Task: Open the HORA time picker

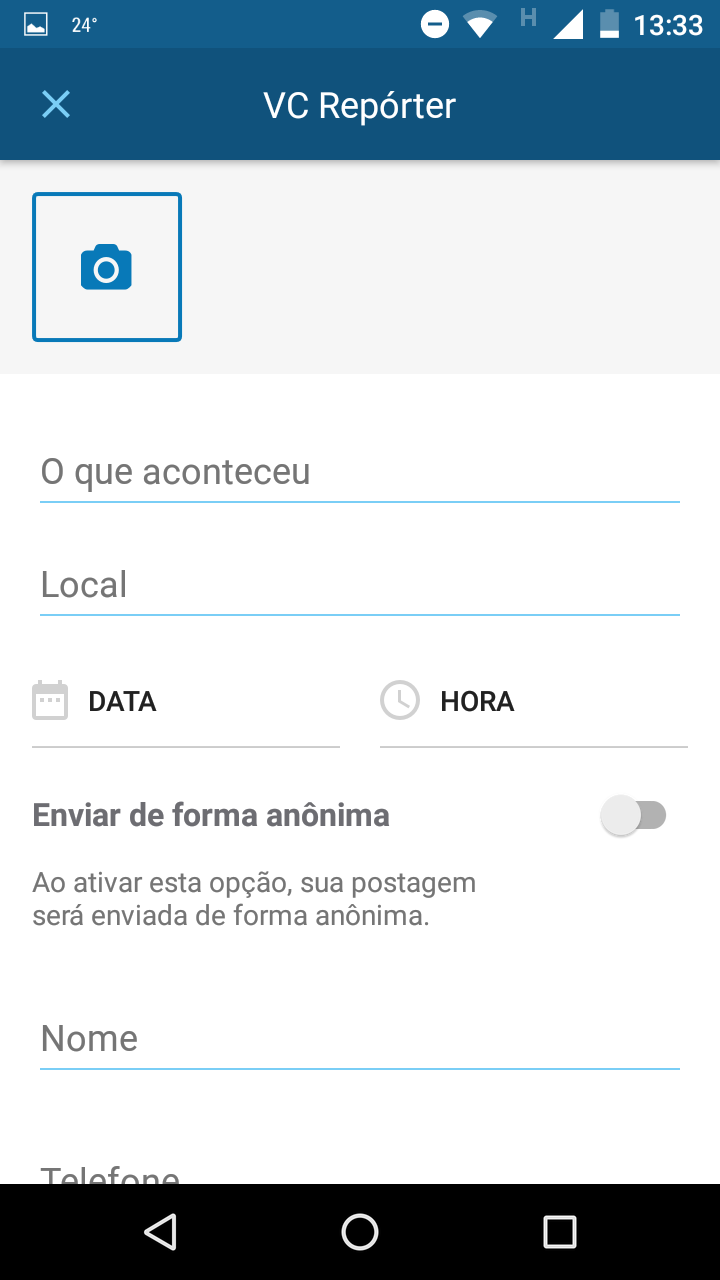Action: (533, 702)
